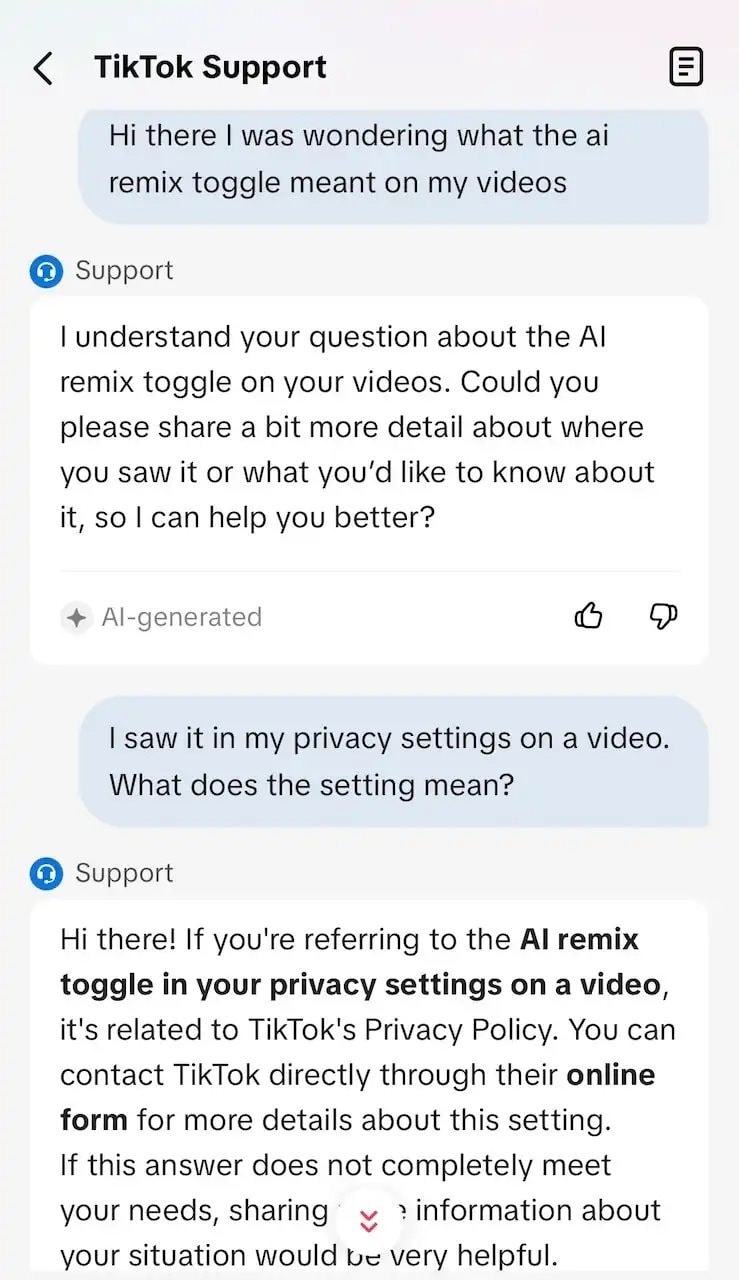Go back from TikTok Support chat

point(43,69)
